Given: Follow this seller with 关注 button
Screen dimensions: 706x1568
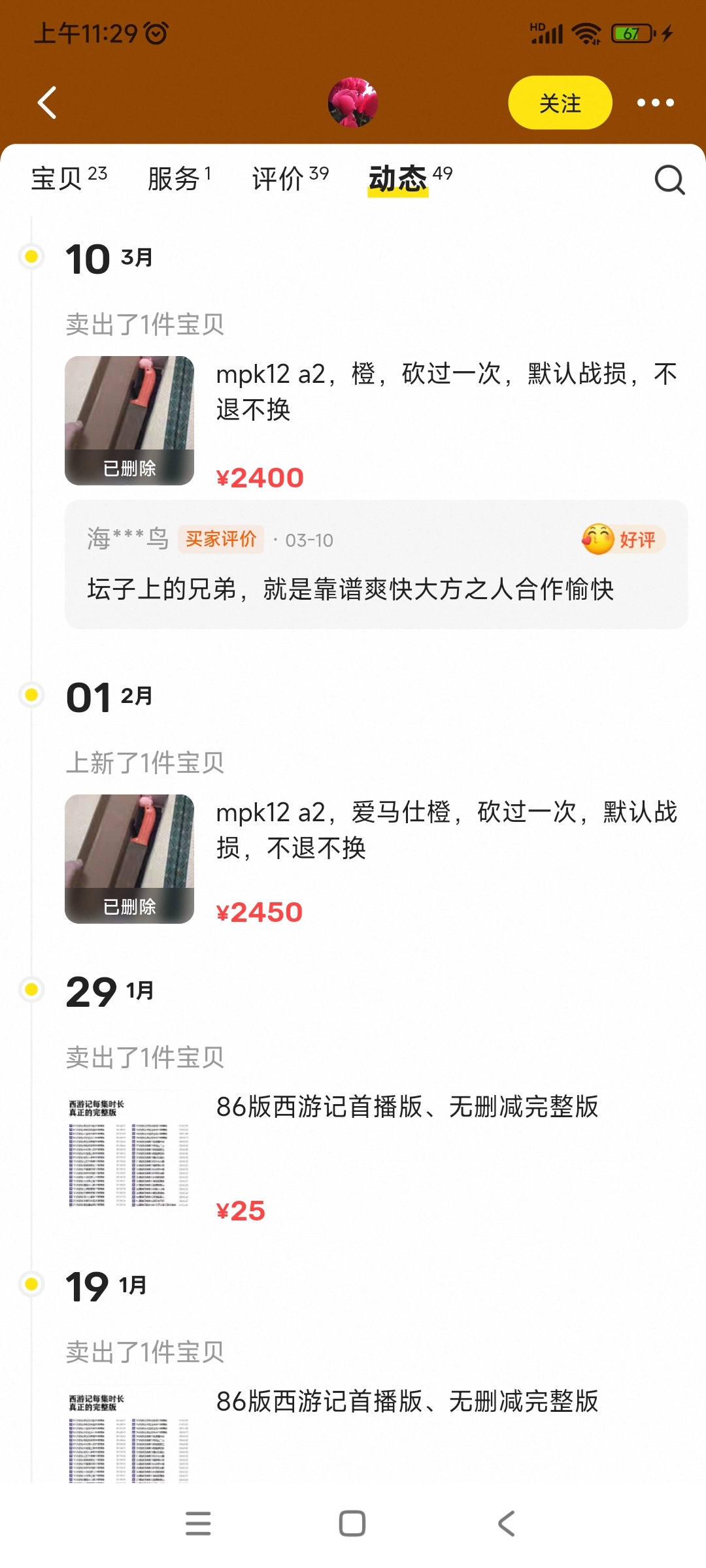Looking at the screenshot, I should point(560,103).
